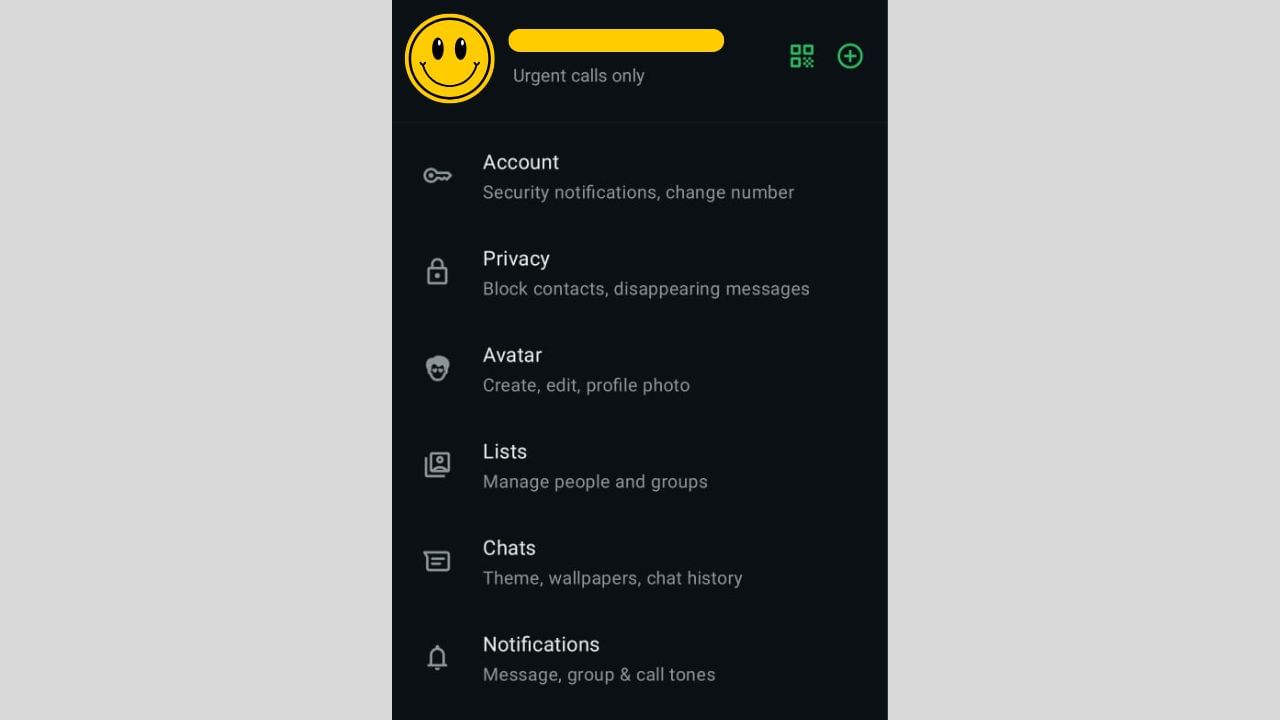Open the smiley profile picture
Image resolution: width=1280 pixels, height=720 pixels.
[x=450, y=59]
